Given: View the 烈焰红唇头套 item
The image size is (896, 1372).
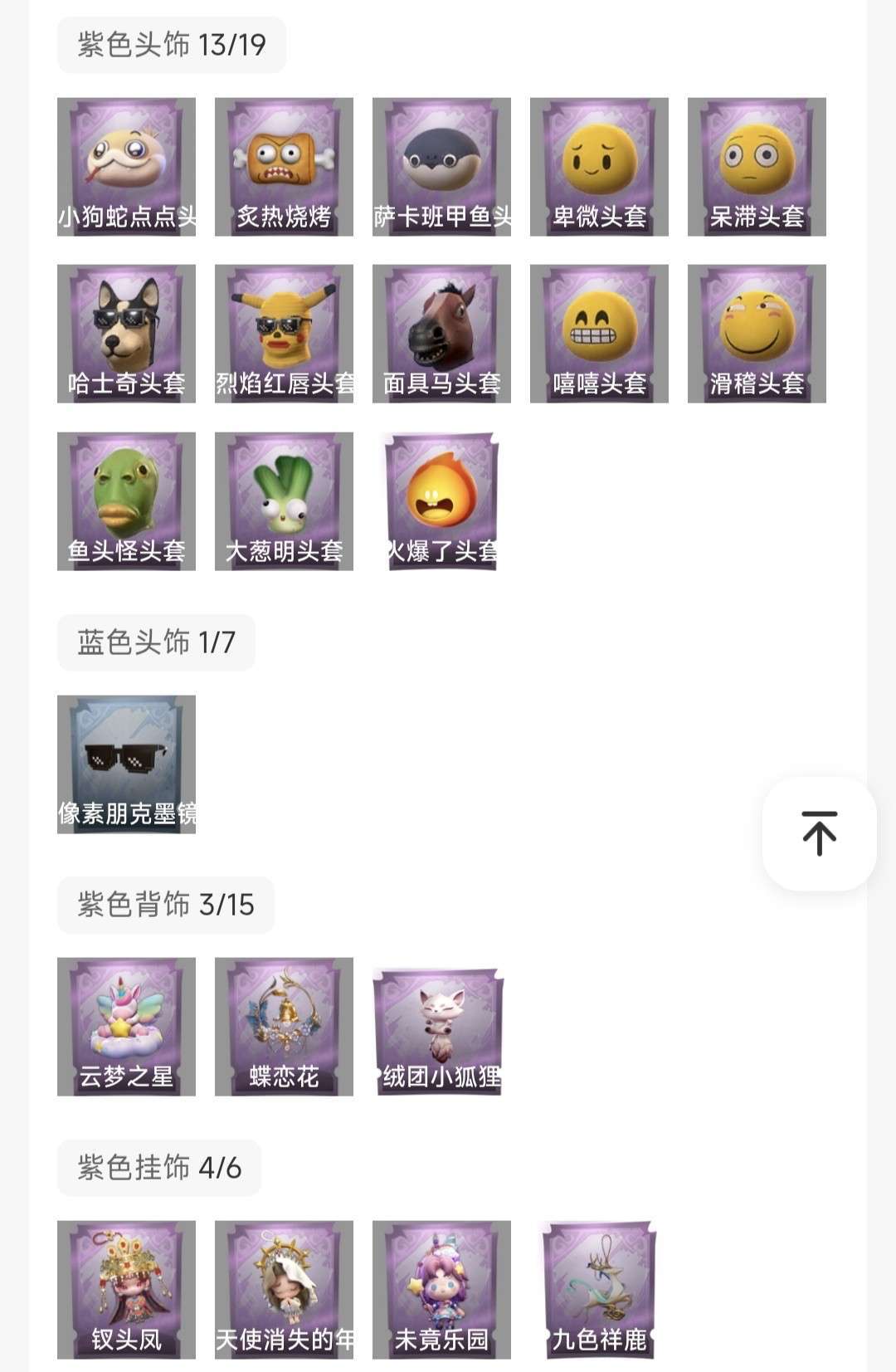Looking at the screenshot, I should click(284, 334).
